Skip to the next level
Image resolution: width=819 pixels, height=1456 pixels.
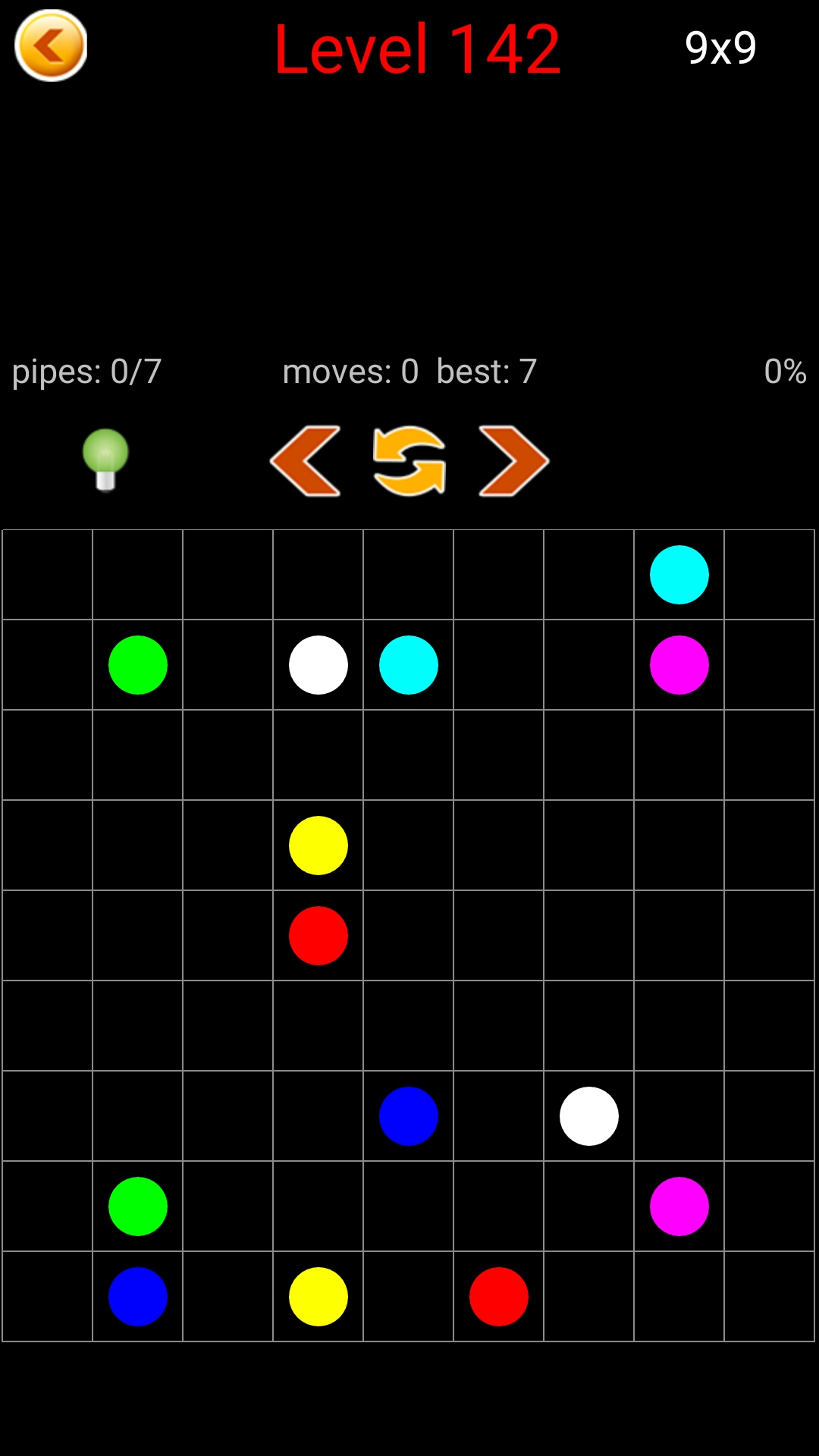tap(513, 461)
